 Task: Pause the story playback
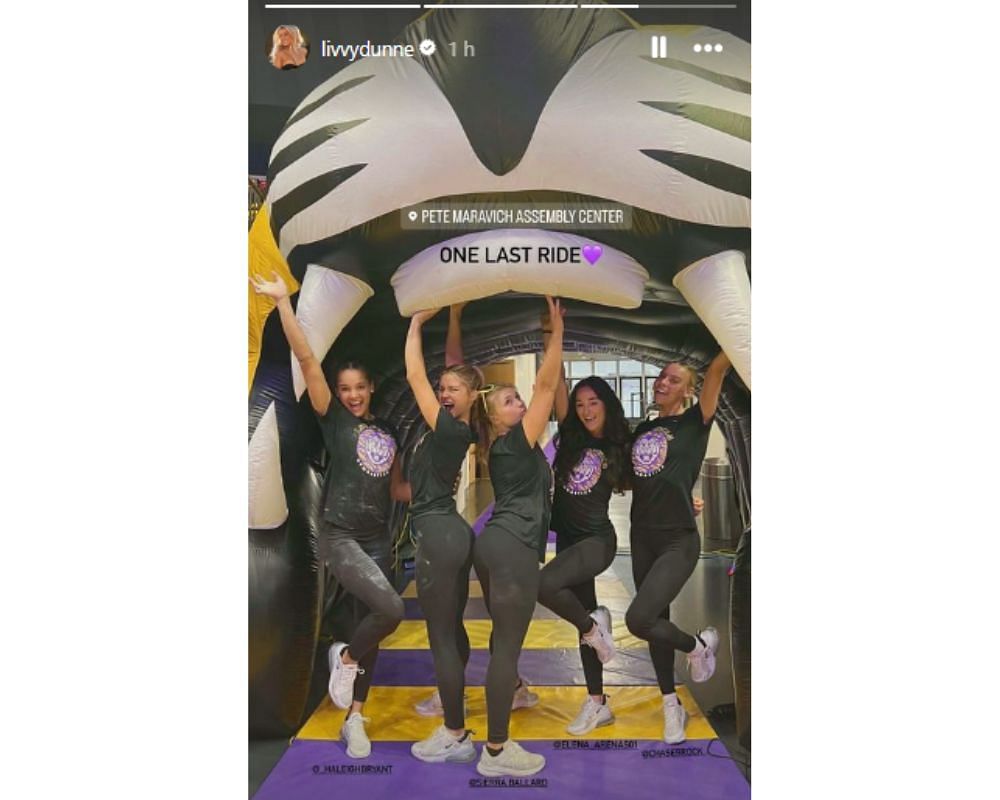659,47
